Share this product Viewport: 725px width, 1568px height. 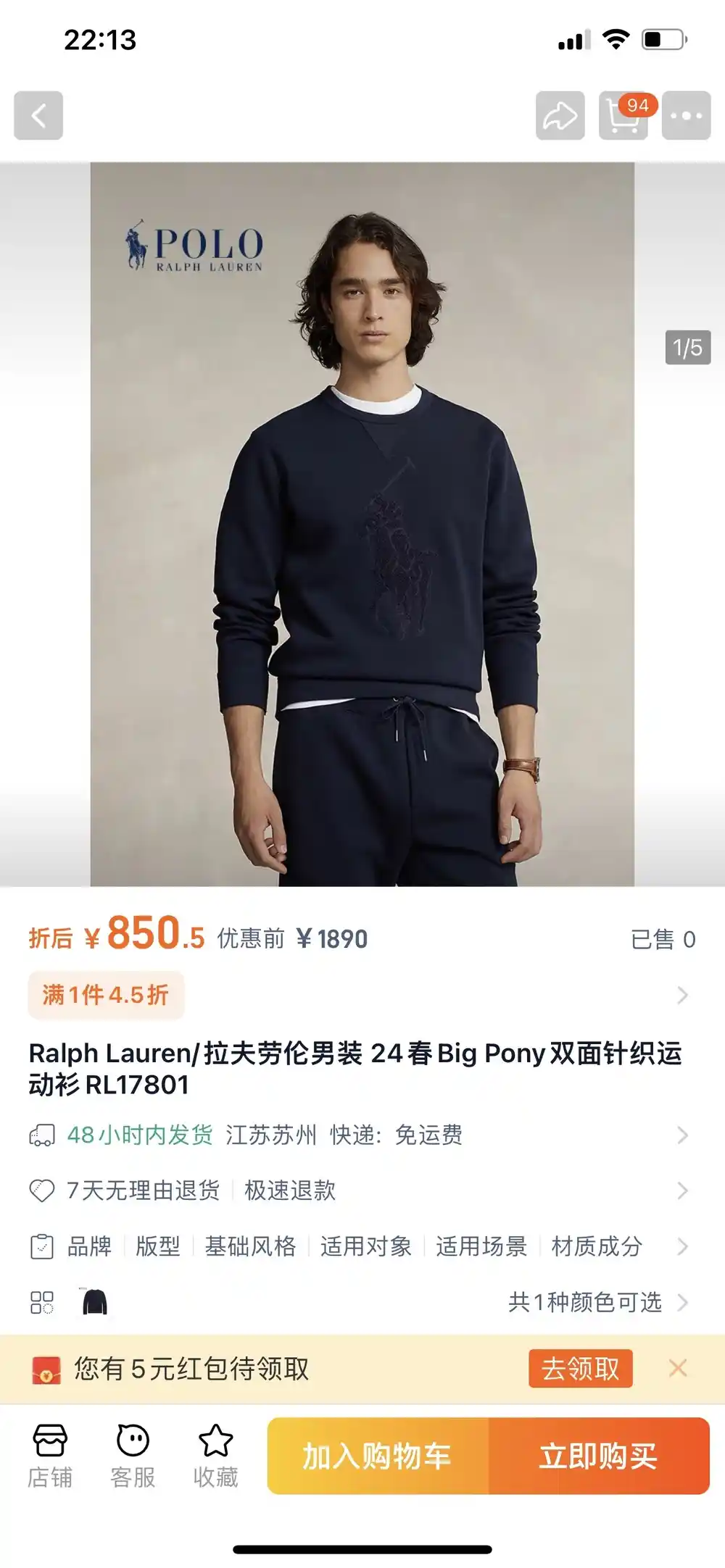coord(560,115)
